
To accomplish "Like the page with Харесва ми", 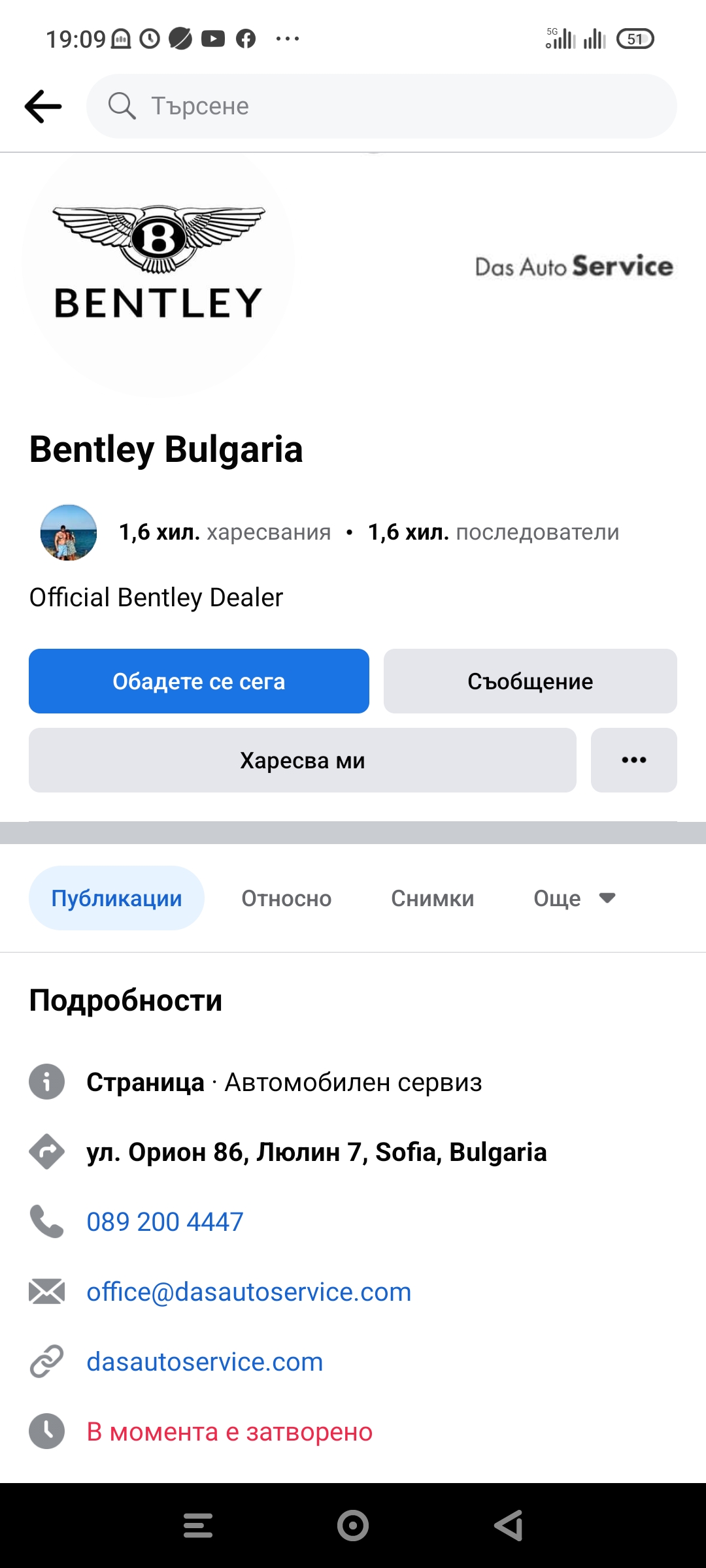I will coord(302,760).
